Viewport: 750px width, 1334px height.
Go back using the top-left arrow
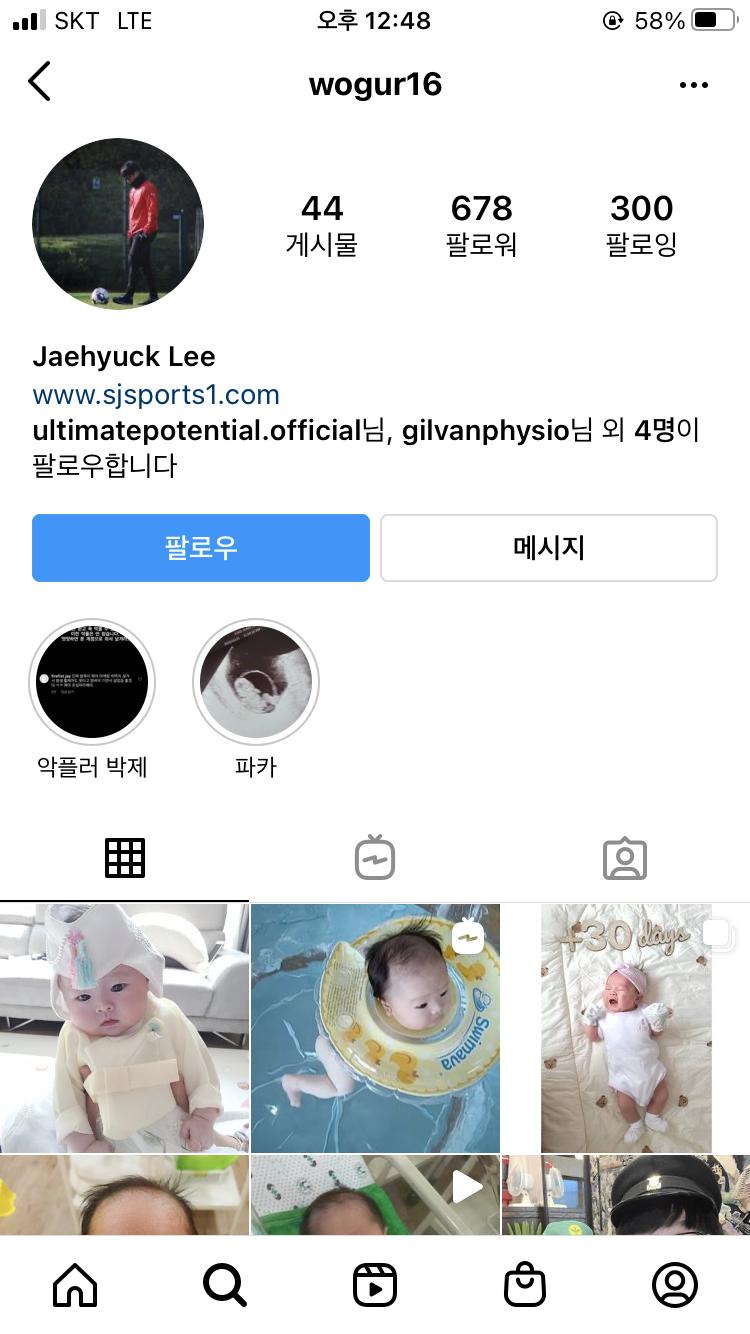(x=40, y=82)
